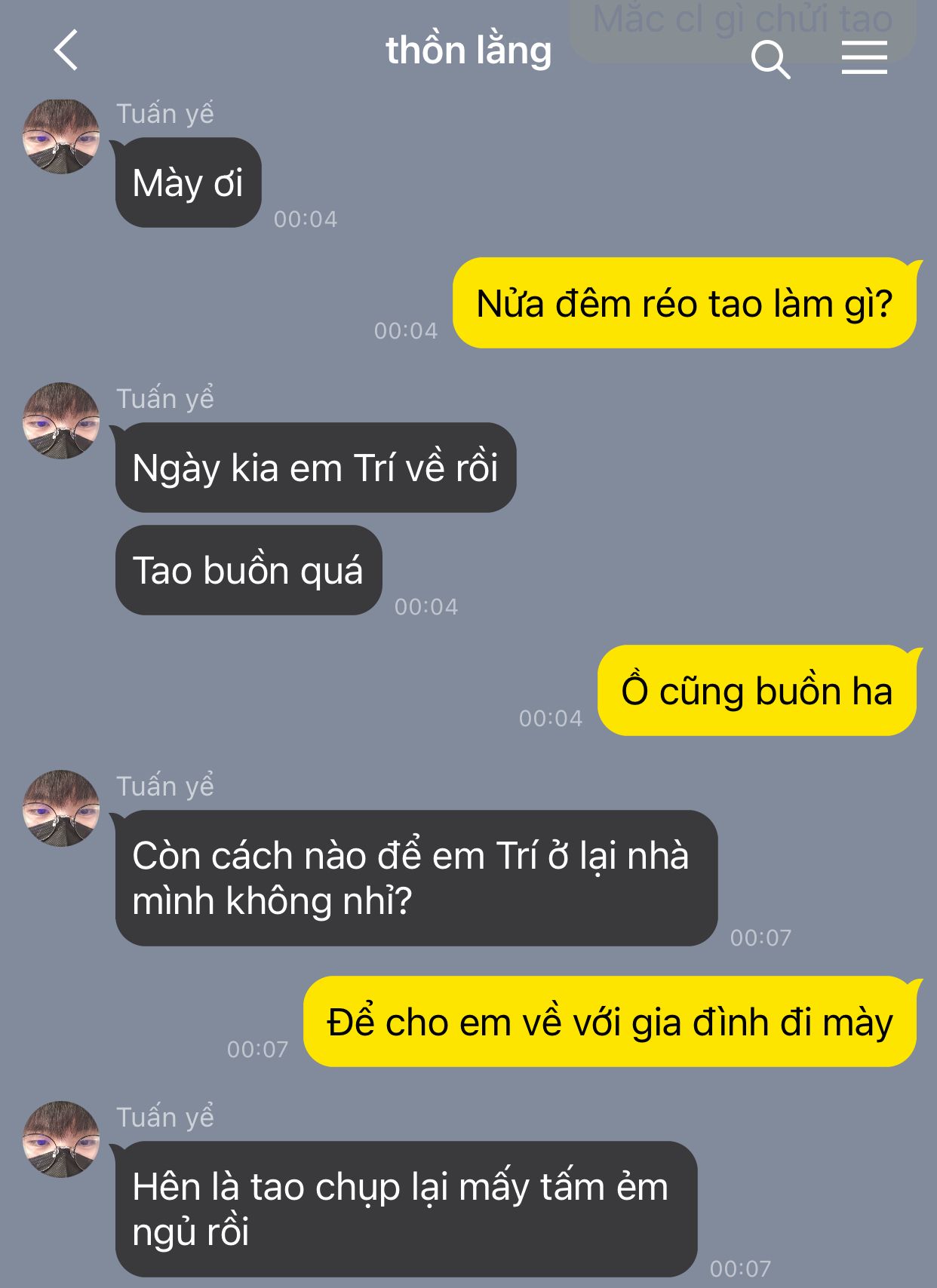This screenshot has height=1288, width=937.
Task: Go back from the thồn lằng chat
Action: [66, 51]
